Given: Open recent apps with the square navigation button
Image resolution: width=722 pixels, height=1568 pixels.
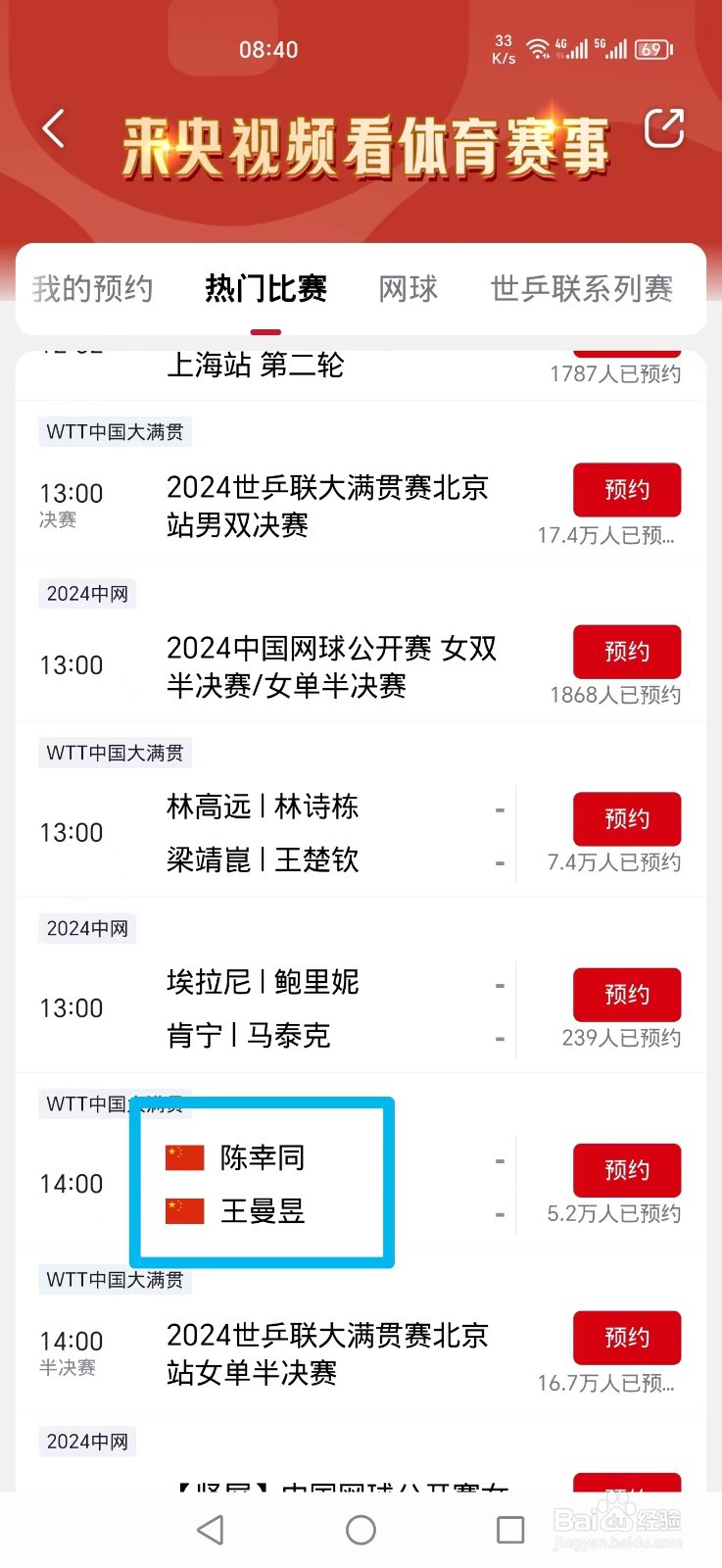Looking at the screenshot, I should [509, 1529].
